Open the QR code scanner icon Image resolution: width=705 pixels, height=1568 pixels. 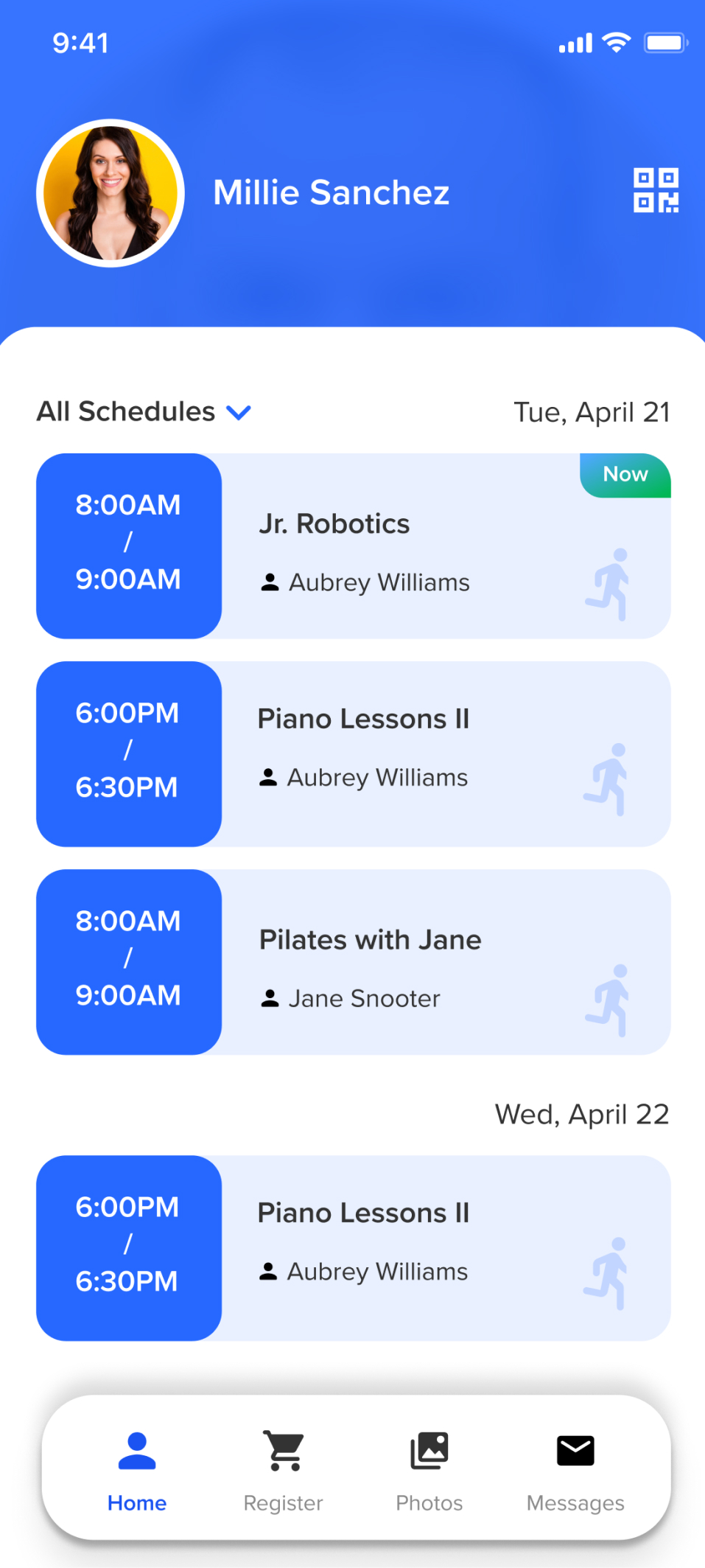[656, 191]
